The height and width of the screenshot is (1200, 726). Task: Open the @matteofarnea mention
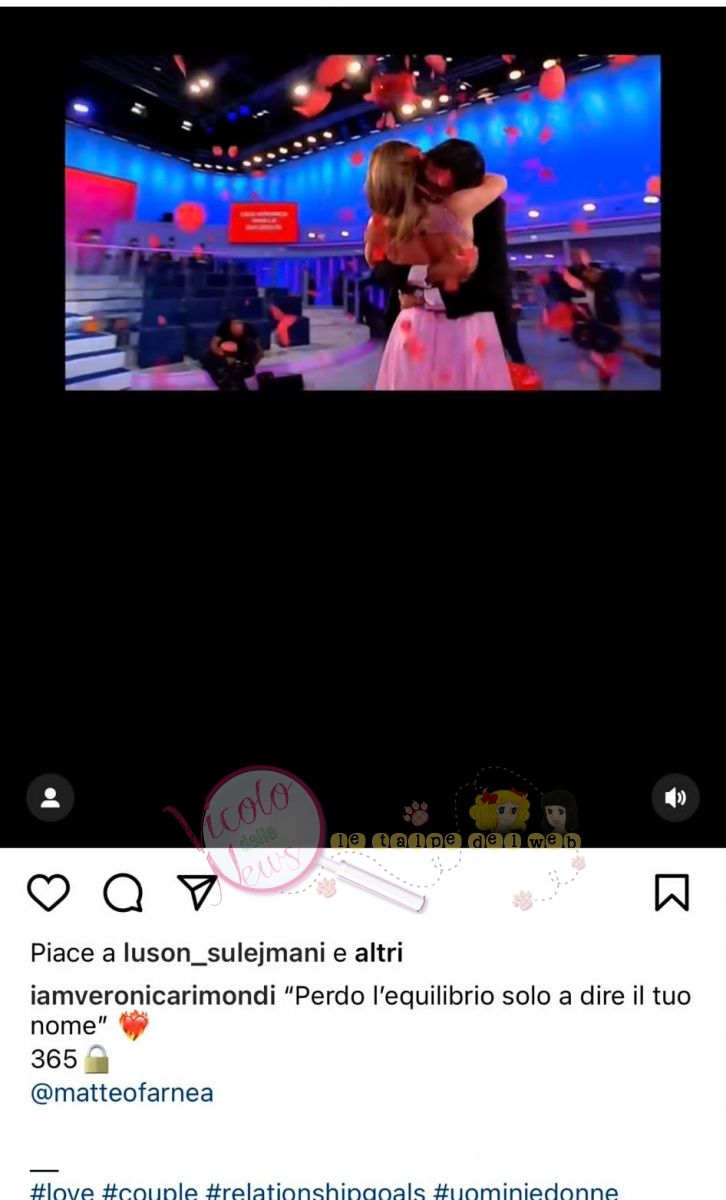[122, 1092]
